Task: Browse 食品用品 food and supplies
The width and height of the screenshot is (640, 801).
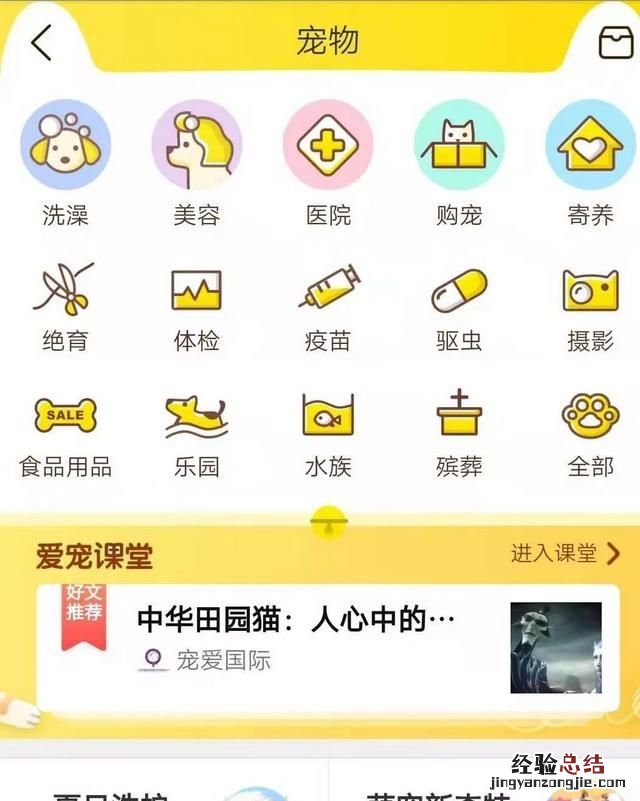Action: click(65, 416)
